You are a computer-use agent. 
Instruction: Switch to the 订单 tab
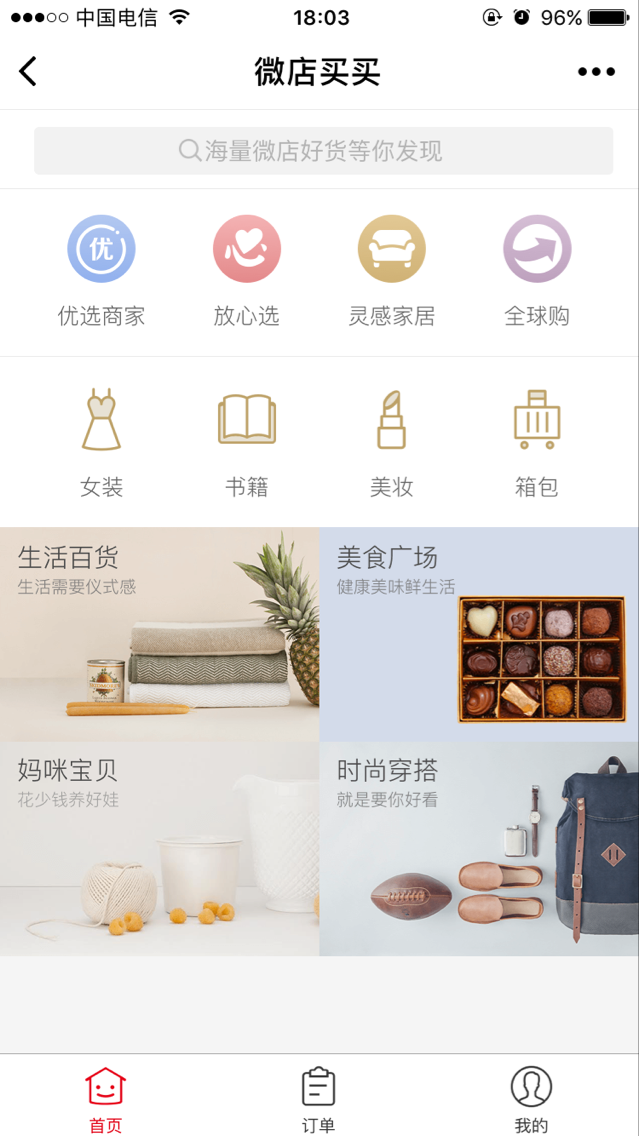click(x=318, y=1098)
